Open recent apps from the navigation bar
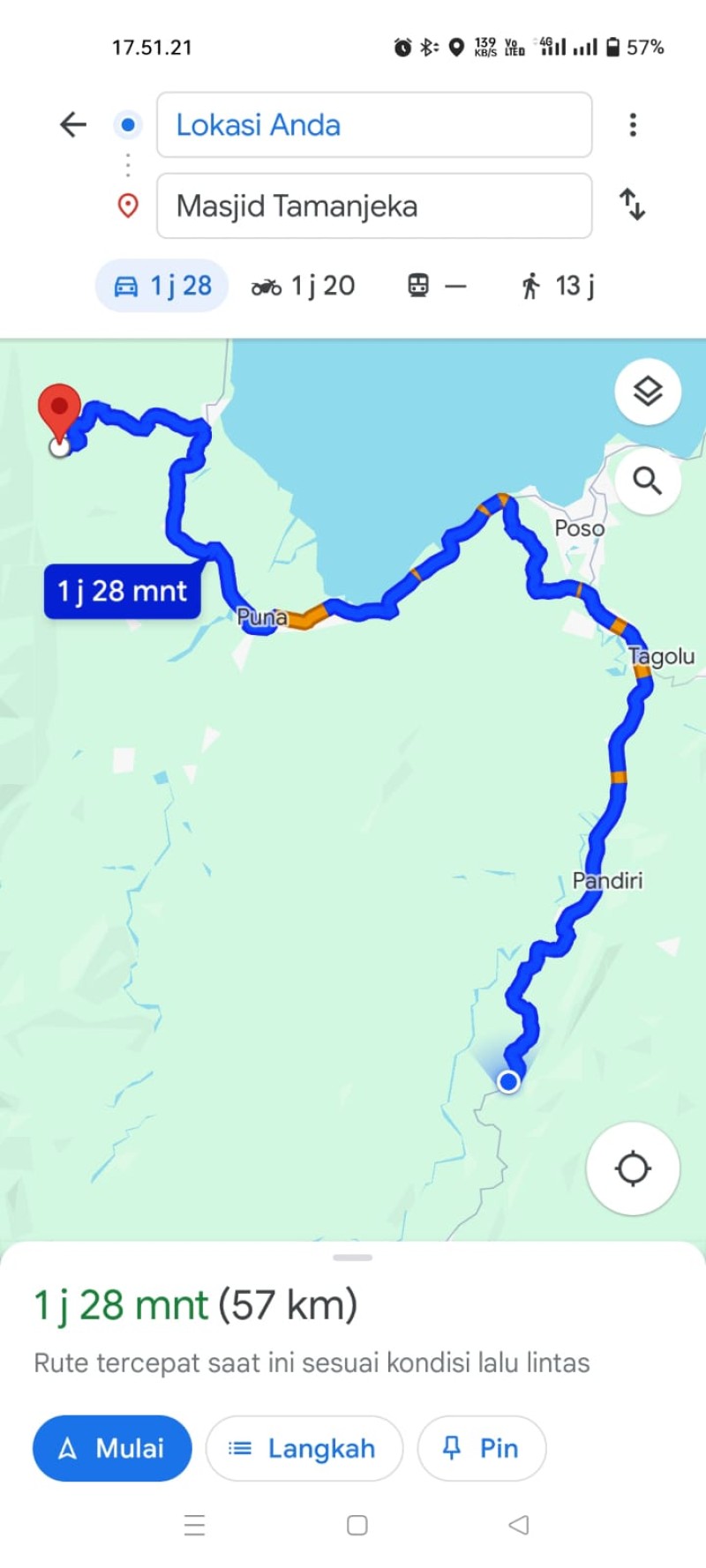The height and width of the screenshot is (1568, 706). [x=194, y=1525]
